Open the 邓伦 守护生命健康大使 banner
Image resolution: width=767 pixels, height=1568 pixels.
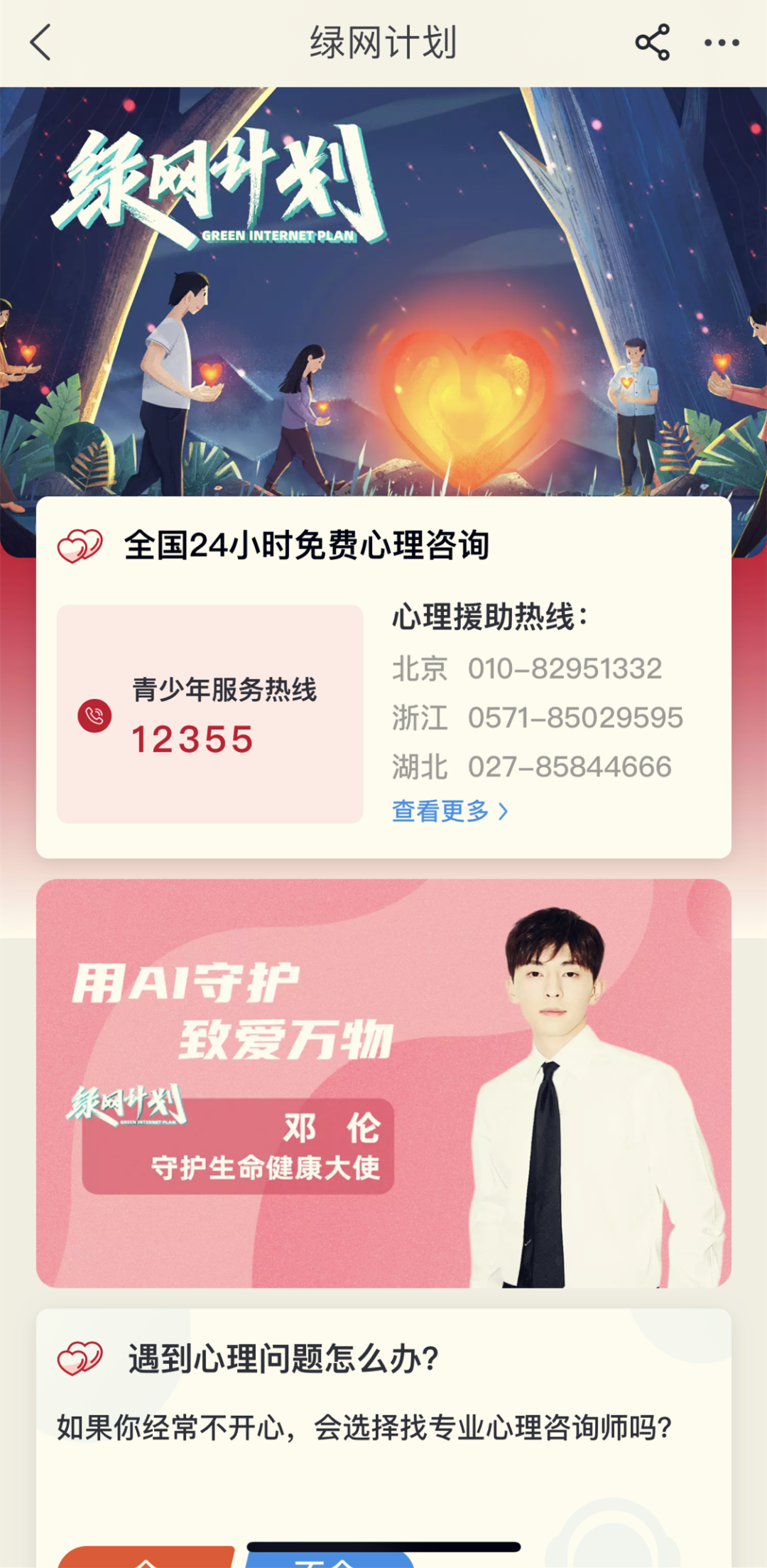pyautogui.click(x=383, y=1083)
